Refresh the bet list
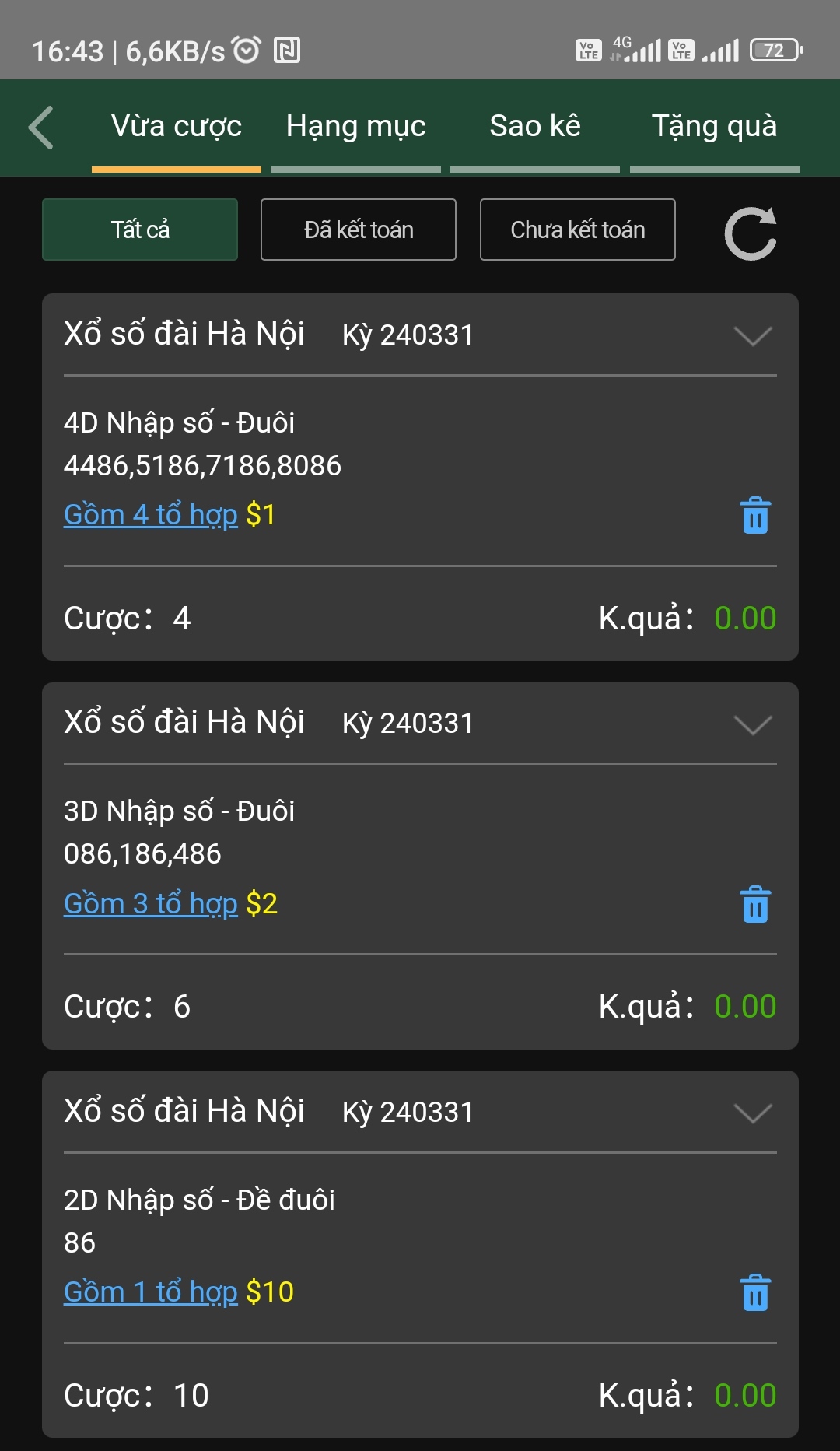The image size is (840, 1451). tap(751, 233)
